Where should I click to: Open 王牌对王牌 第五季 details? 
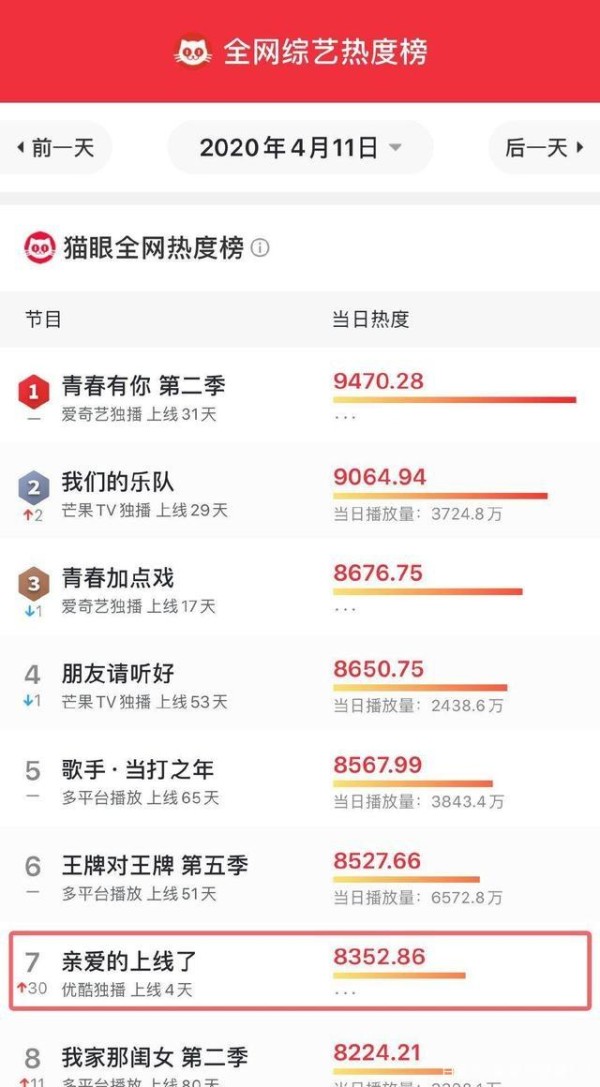(300, 874)
